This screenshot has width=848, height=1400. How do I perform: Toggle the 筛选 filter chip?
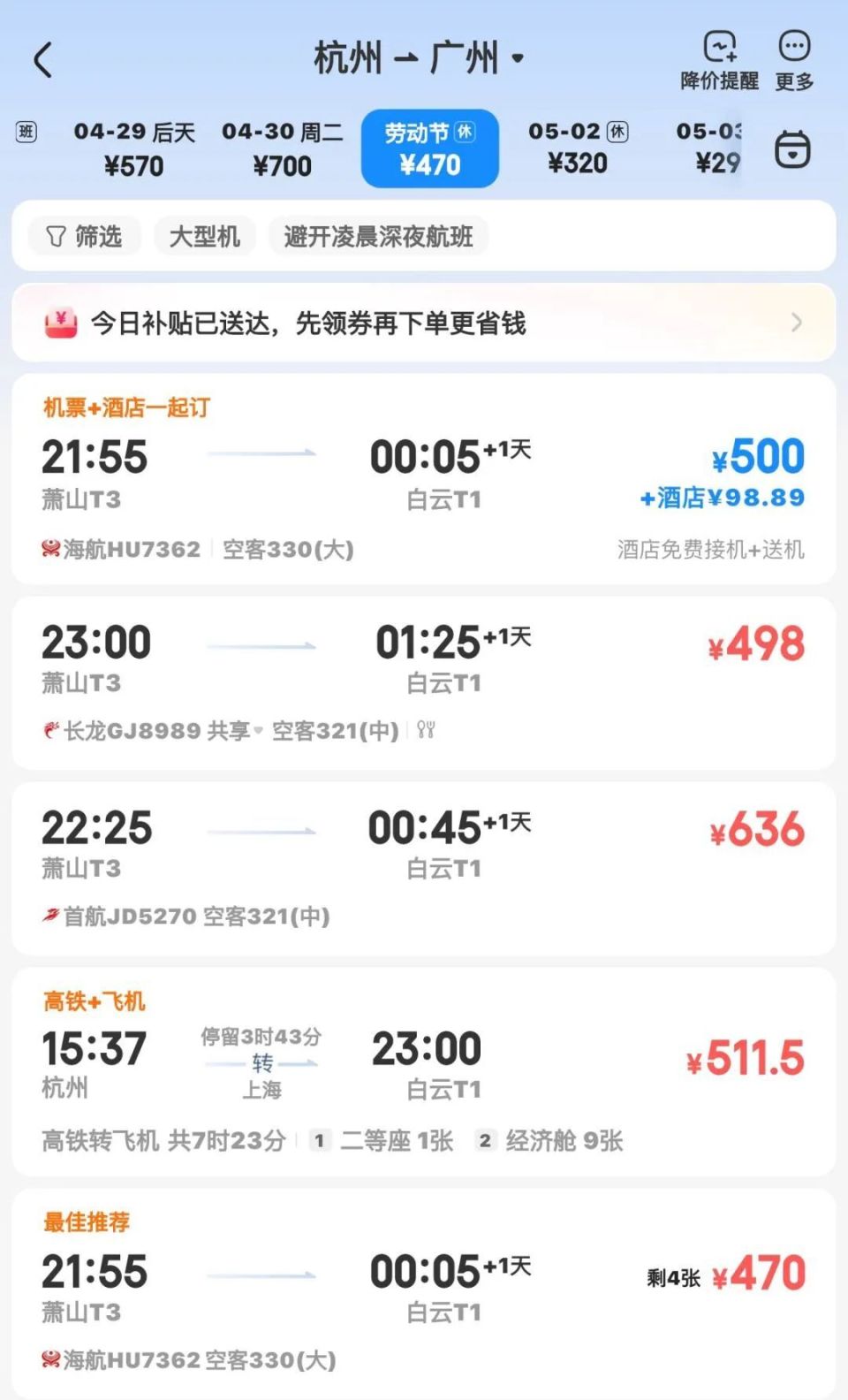pos(84,236)
